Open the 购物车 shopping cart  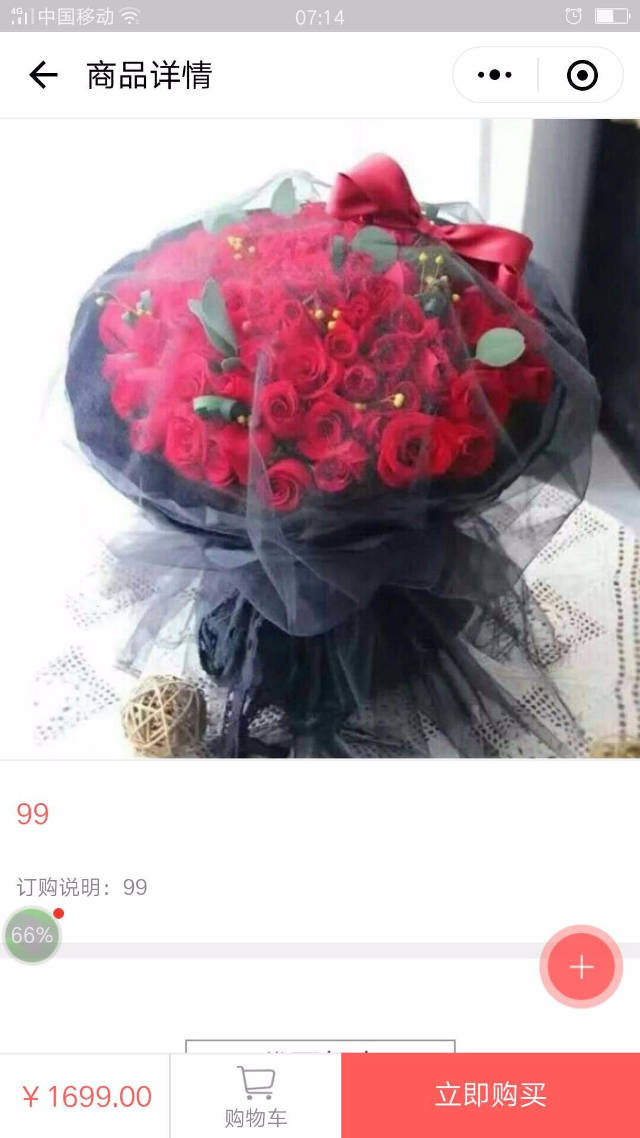[255, 1096]
